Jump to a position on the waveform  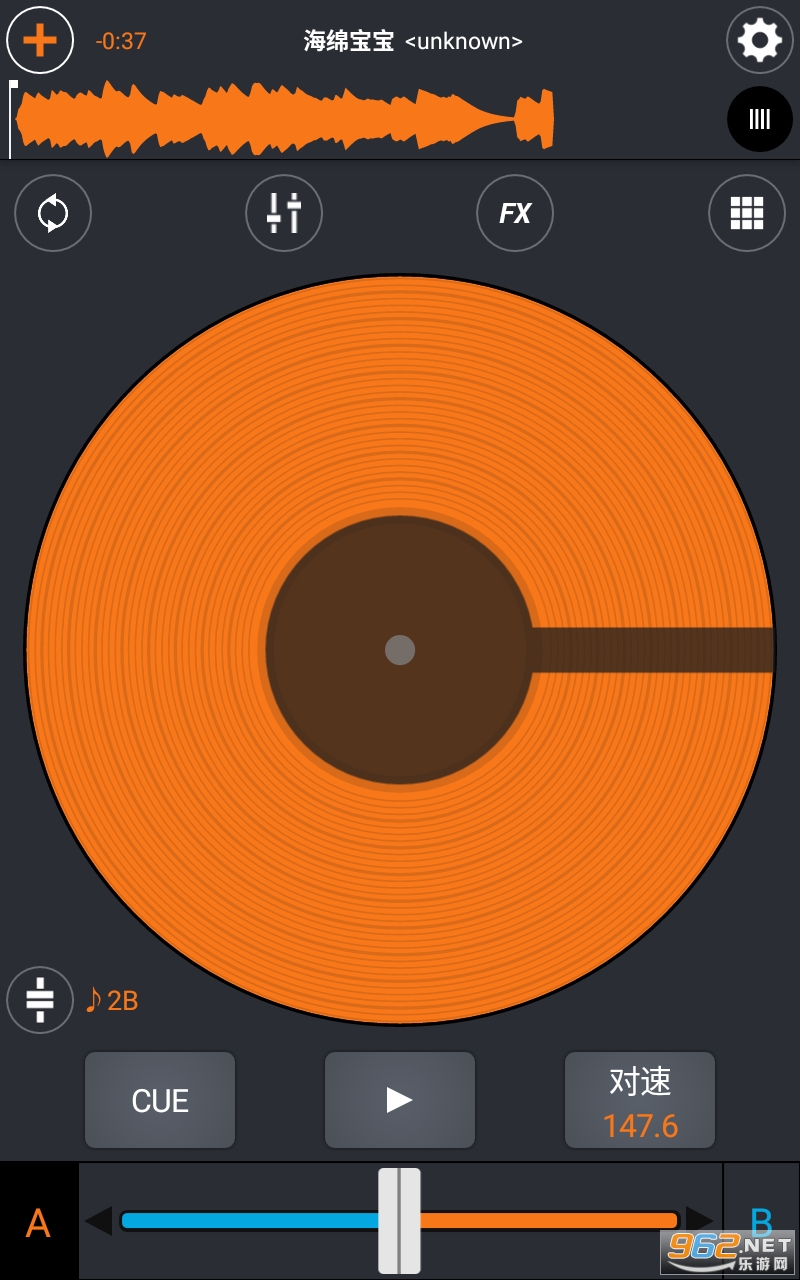click(280, 120)
